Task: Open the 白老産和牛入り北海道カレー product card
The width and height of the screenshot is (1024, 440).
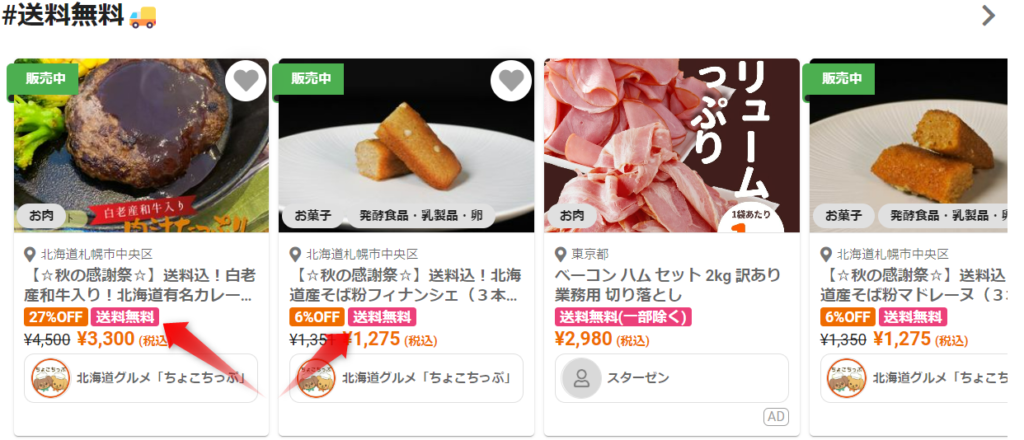Action: click(140, 285)
